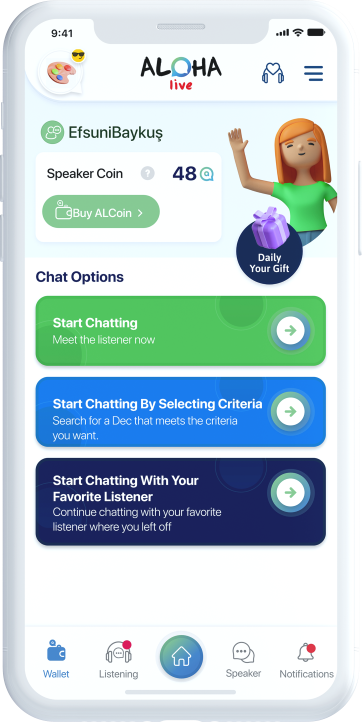Select the Start Chatting card
The height and width of the screenshot is (722, 362).
click(x=181, y=331)
